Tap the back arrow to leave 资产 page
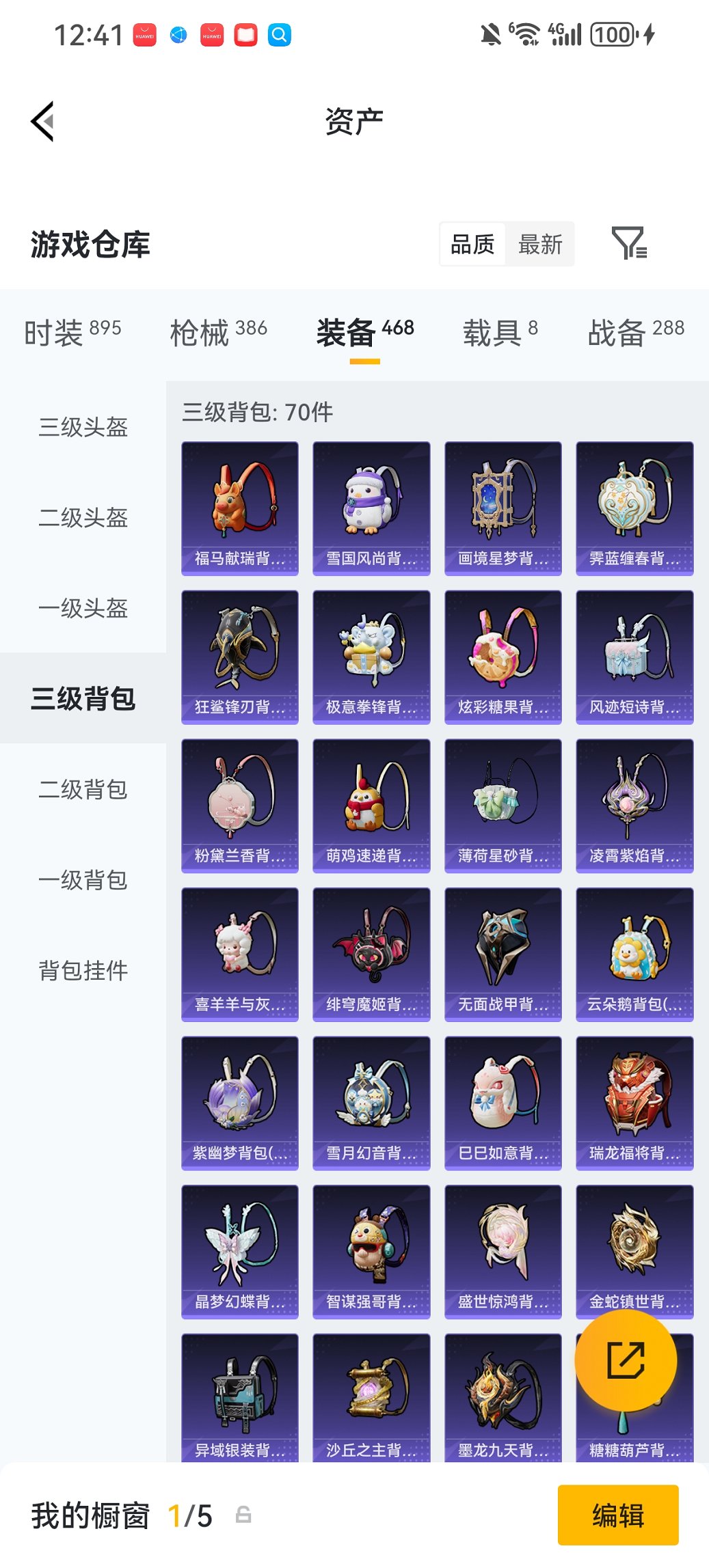 tap(43, 120)
